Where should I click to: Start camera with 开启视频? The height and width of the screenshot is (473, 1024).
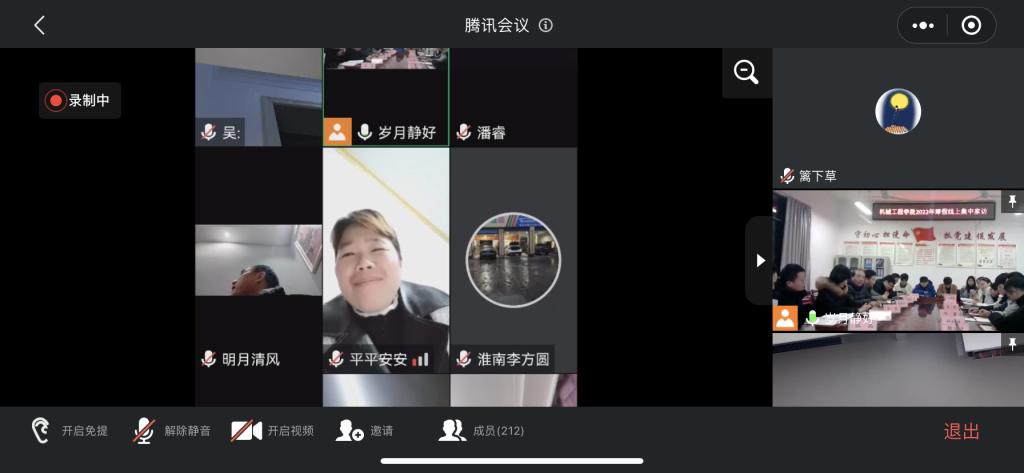[x=272, y=431]
